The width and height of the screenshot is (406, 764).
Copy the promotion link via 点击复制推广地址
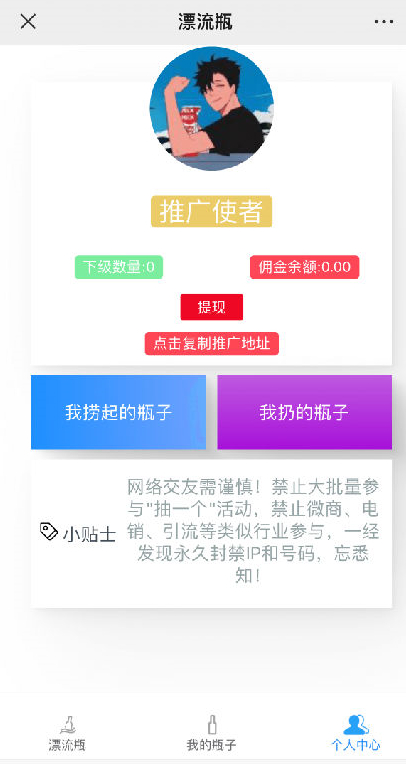pos(212,344)
